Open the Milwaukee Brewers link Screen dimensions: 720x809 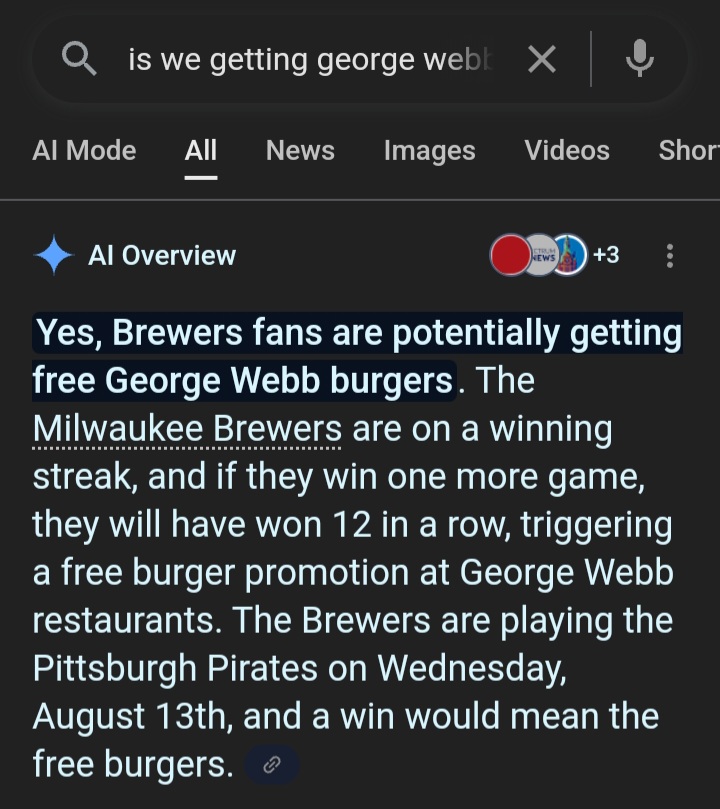point(187,429)
